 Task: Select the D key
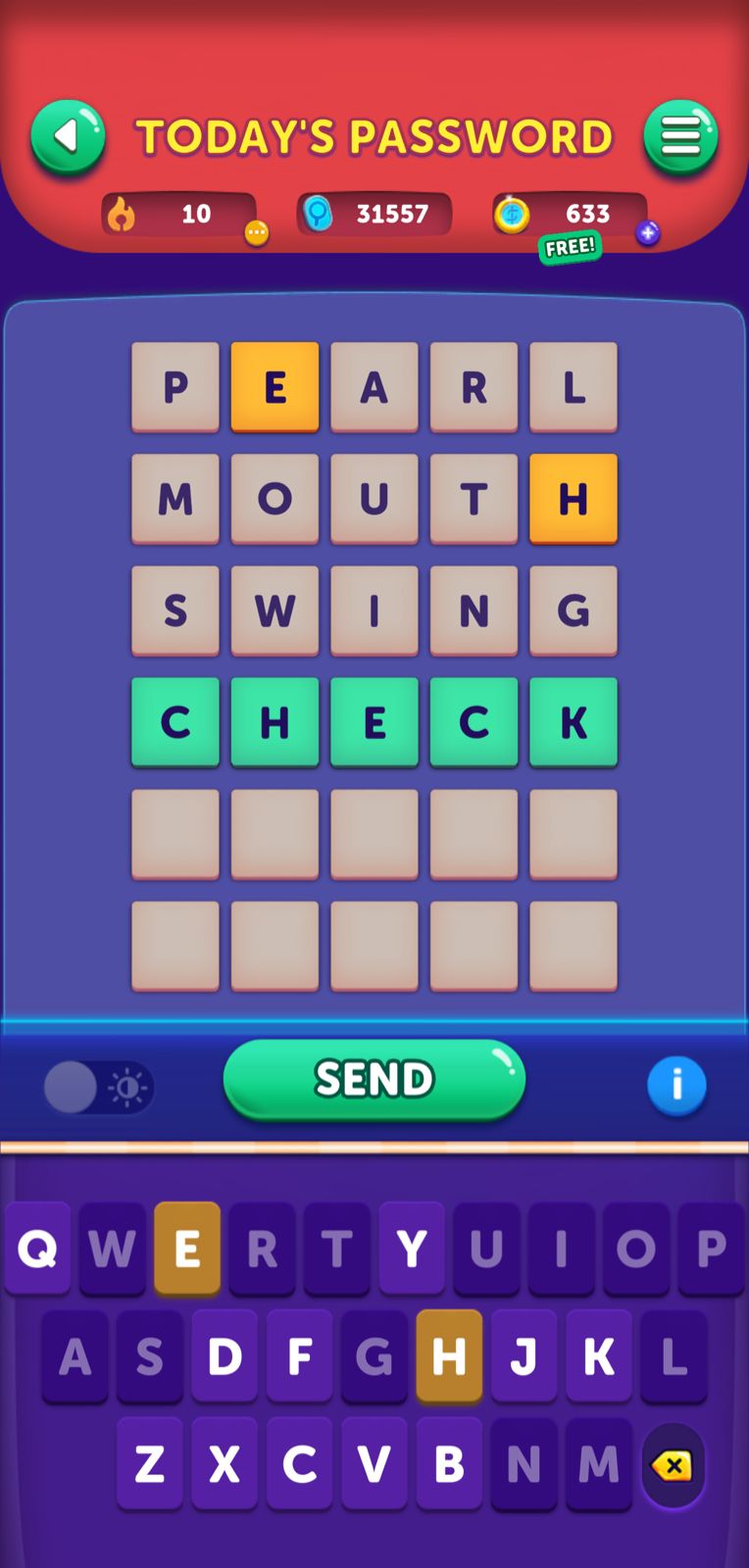[225, 1356]
